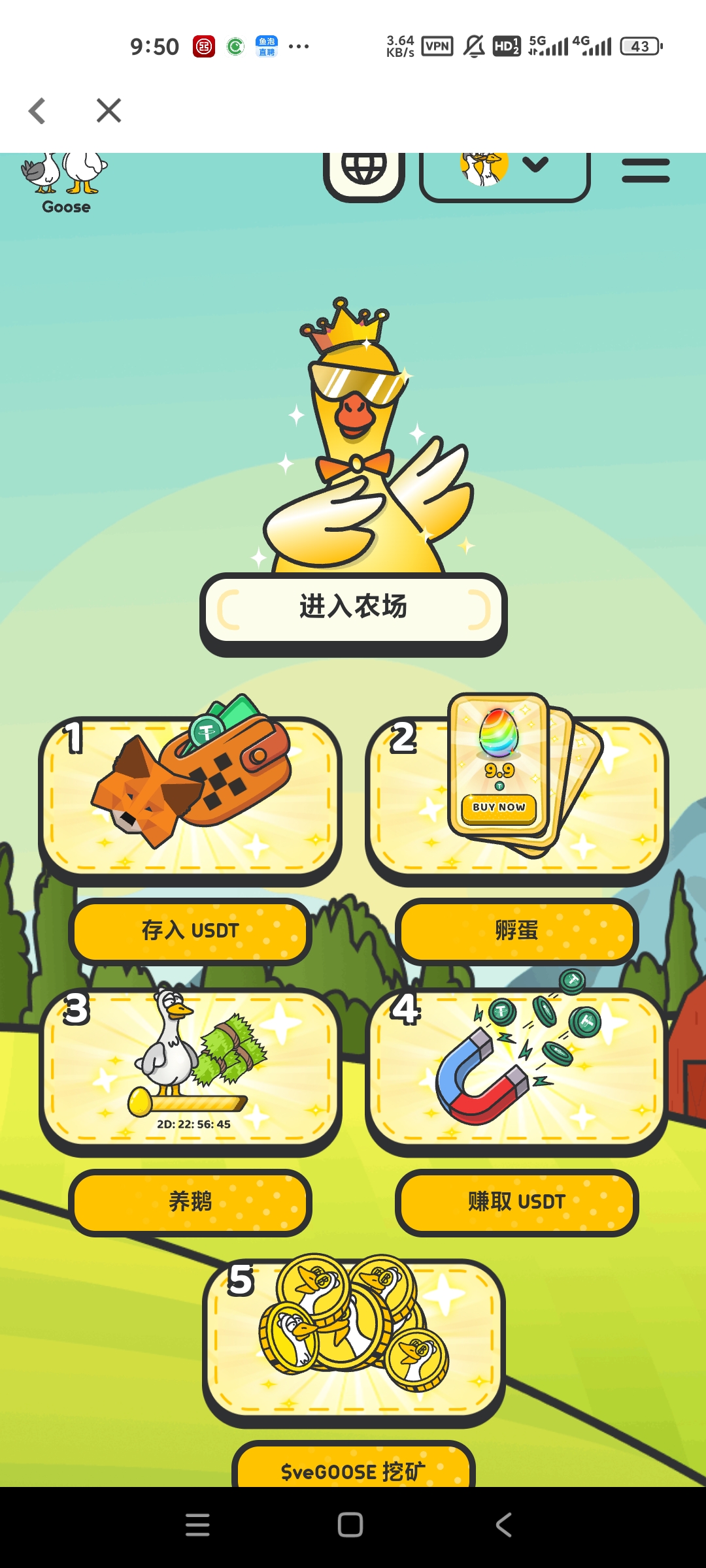Open the language globe selector
706x1568 pixels.
tap(364, 171)
